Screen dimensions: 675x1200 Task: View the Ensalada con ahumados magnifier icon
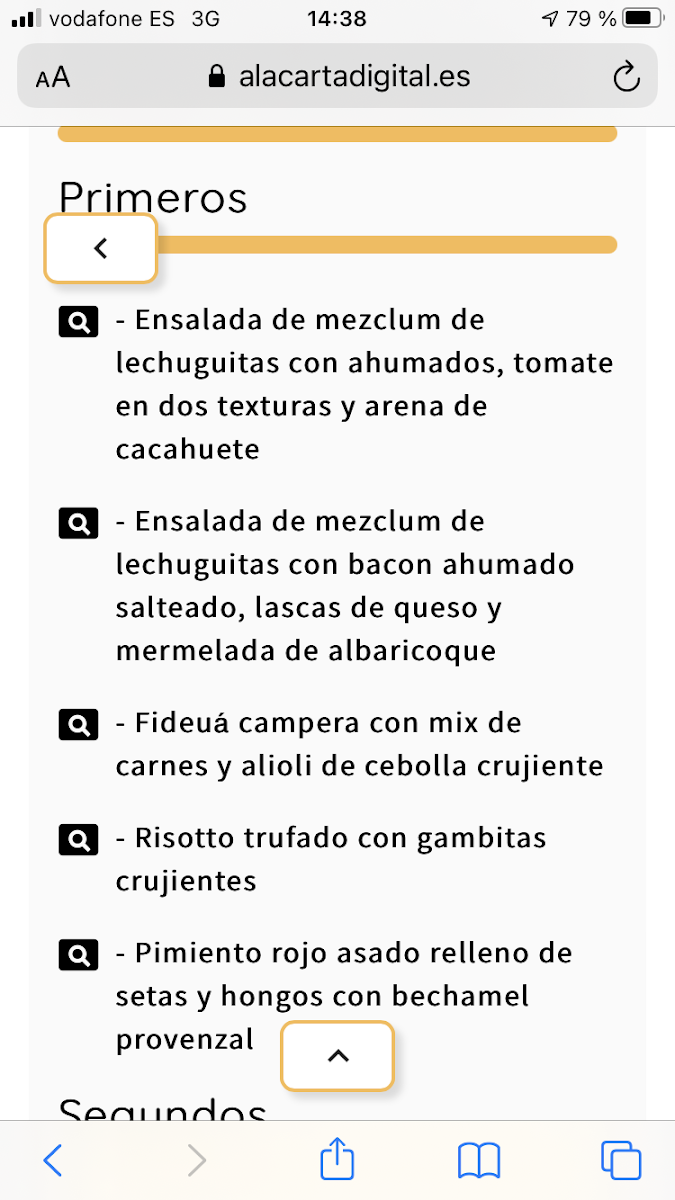pos(78,322)
